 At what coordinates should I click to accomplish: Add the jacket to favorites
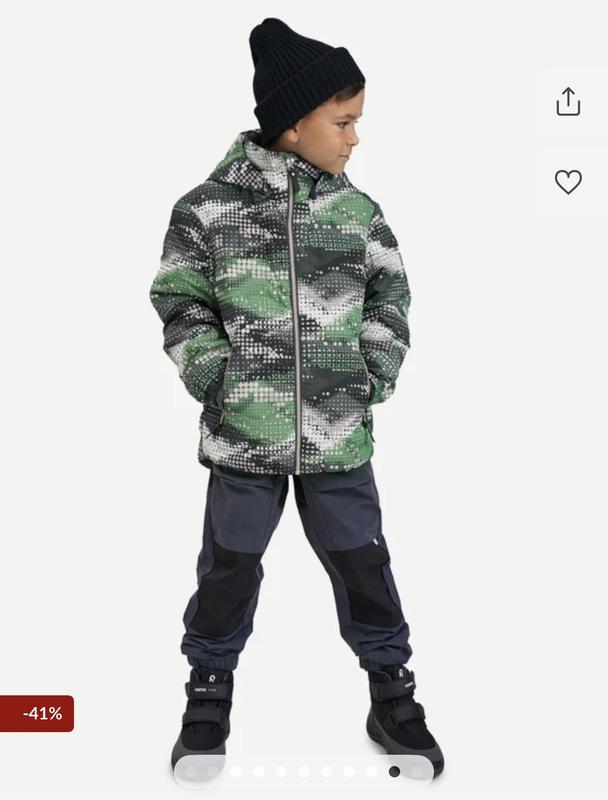pos(568,182)
